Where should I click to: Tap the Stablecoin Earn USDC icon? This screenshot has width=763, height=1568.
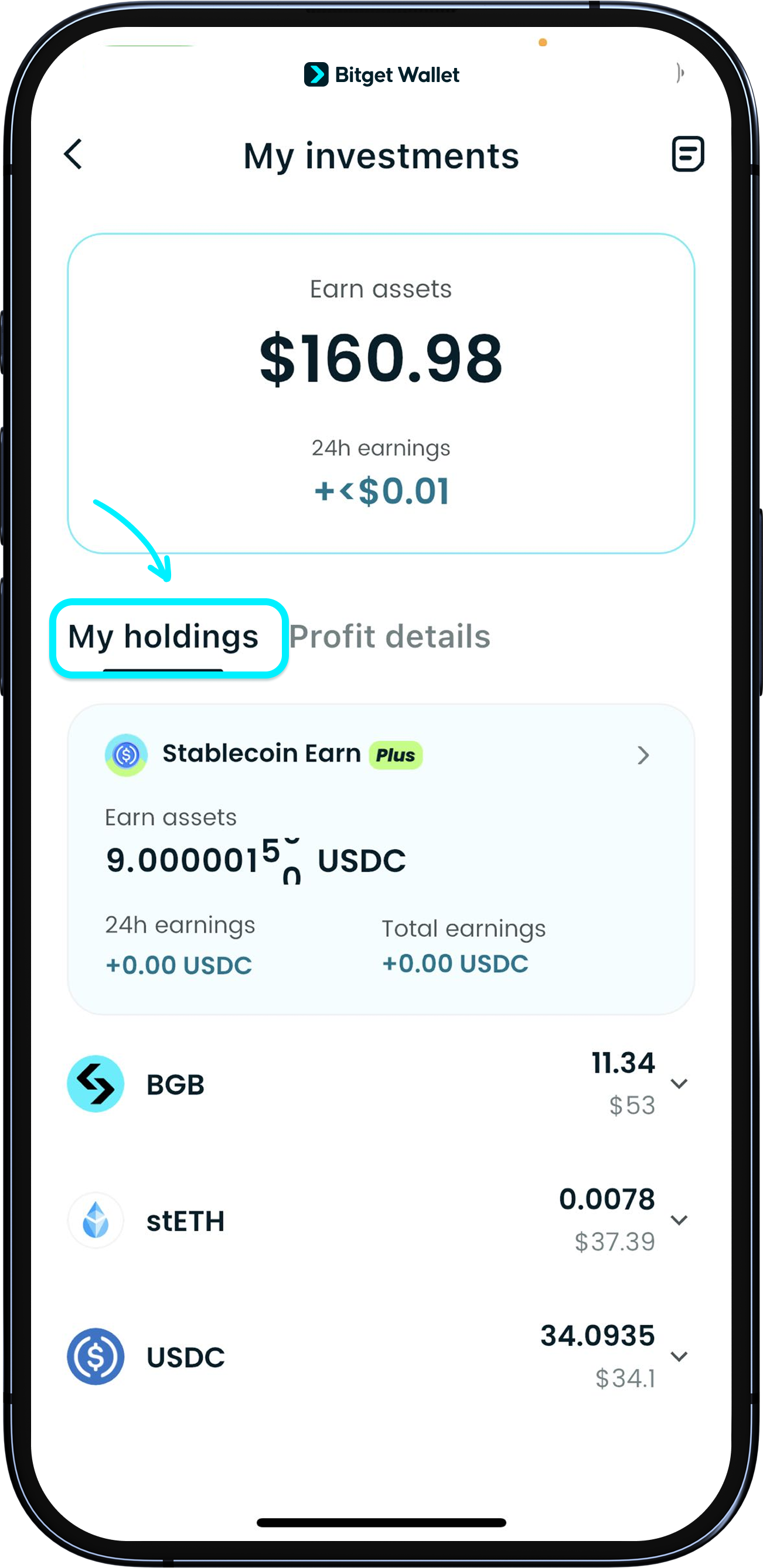(x=126, y=754)
